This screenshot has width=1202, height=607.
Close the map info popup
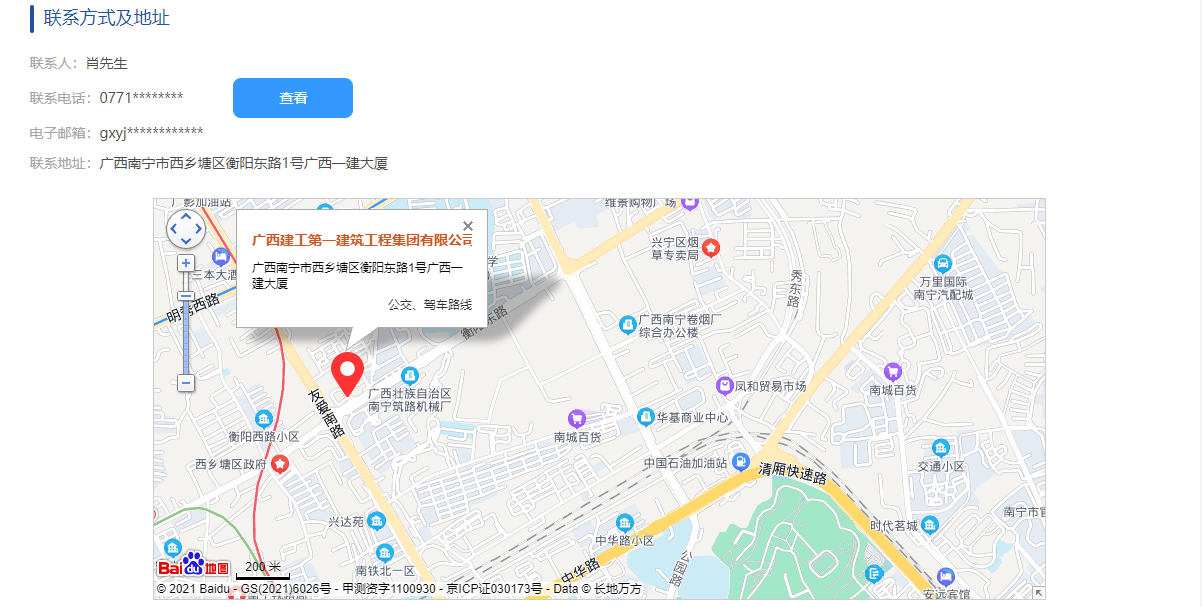pos(468,226)
